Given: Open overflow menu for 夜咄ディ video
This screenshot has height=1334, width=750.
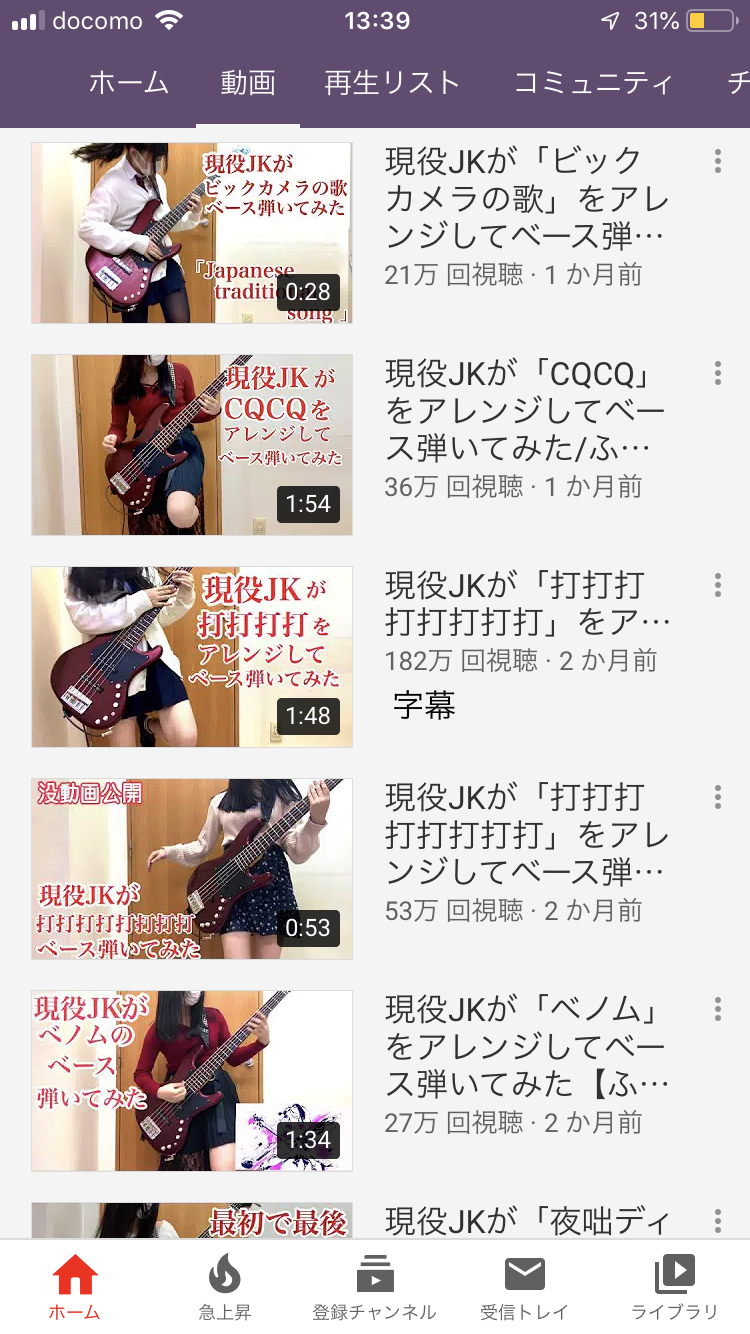Looking at the screenshot, I should (x=717, y=1221).
